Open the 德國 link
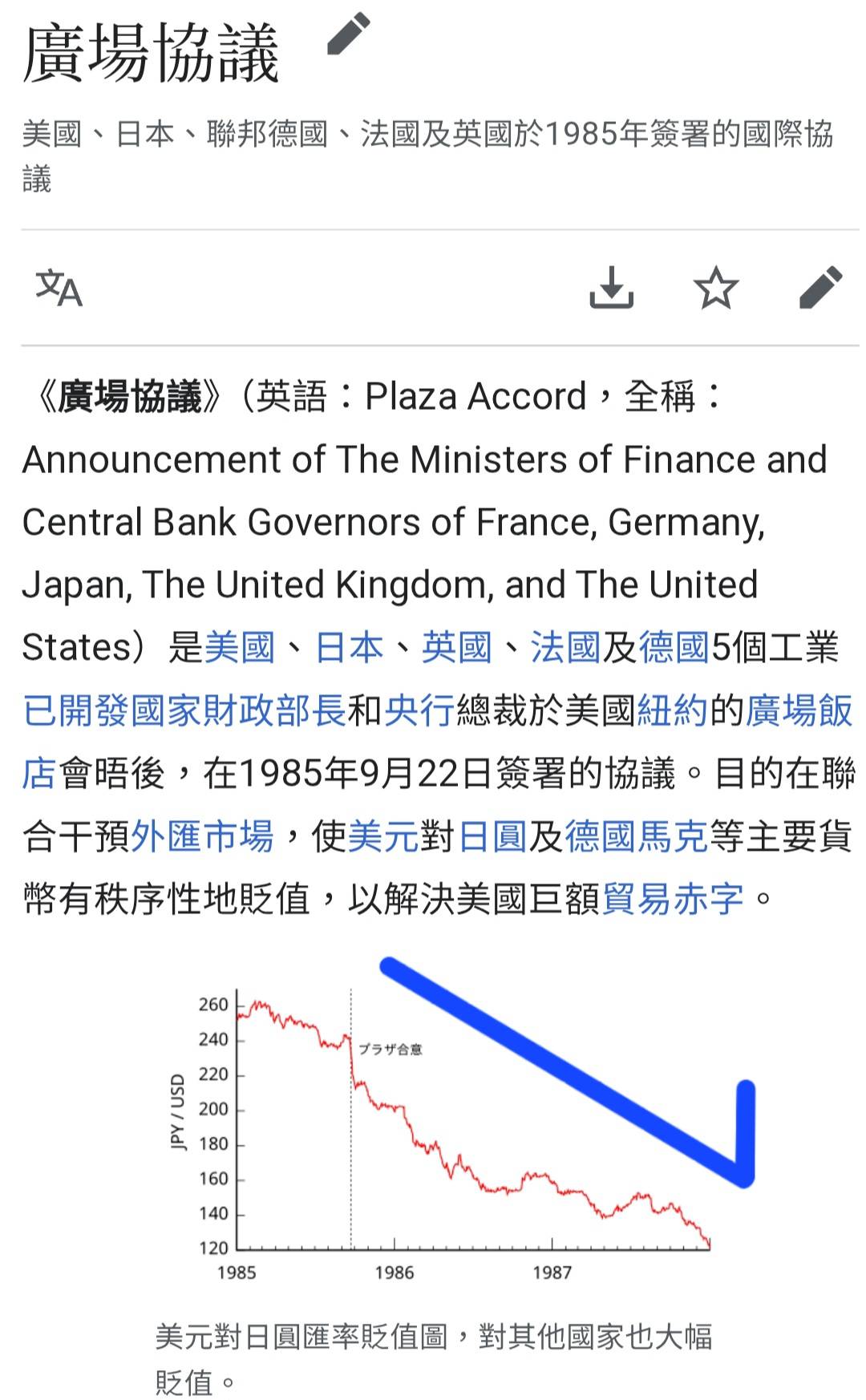 point(674,648)
